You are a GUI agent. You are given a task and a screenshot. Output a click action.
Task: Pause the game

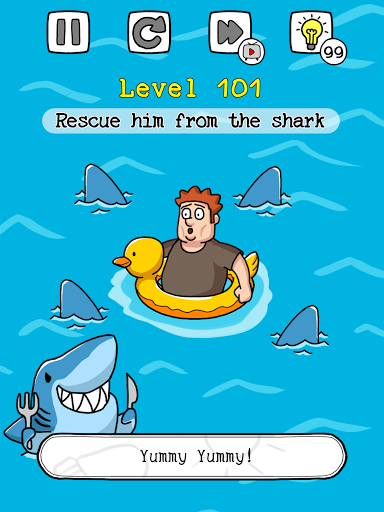(68, 32)
